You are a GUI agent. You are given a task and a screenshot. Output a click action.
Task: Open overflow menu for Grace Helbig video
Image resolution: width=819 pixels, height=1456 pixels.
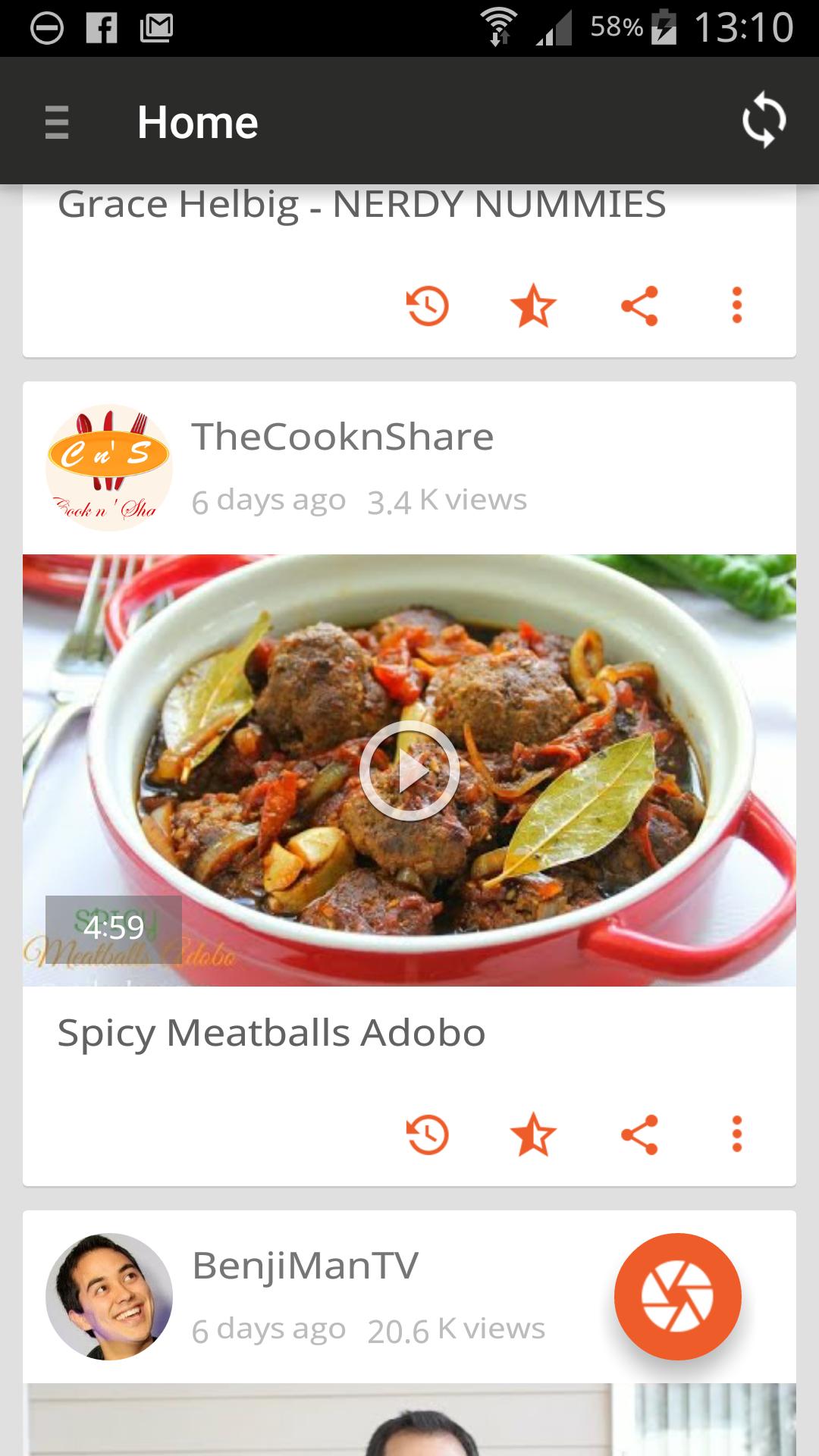tap(736, 306)
